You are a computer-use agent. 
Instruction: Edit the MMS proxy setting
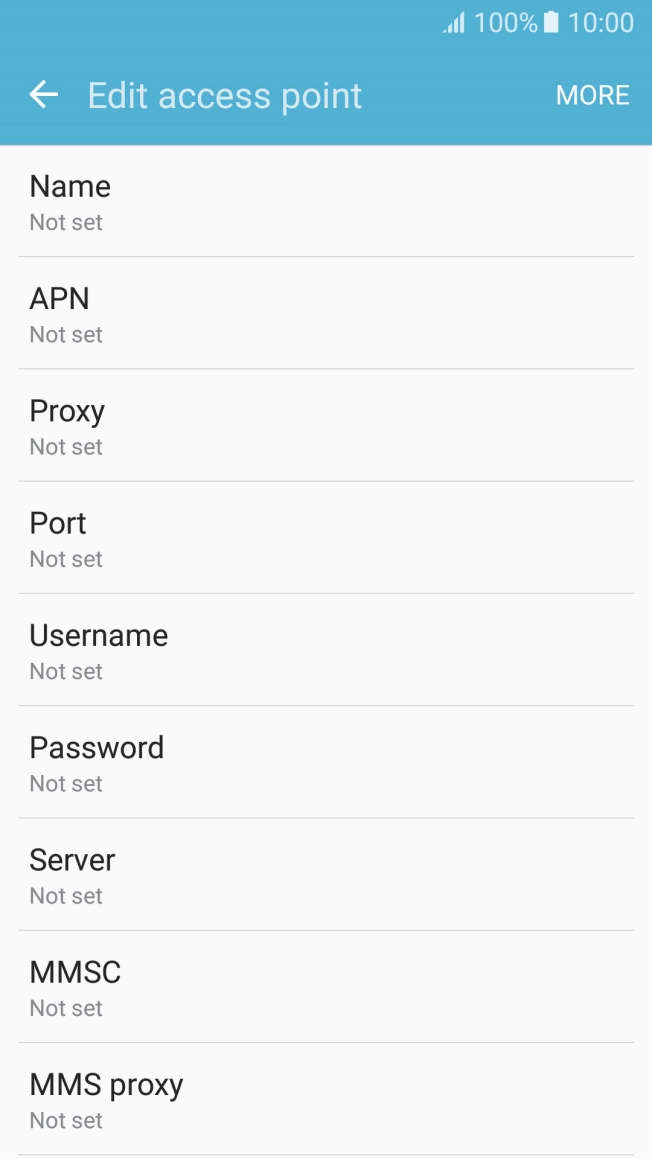click(x=326, y=1099)
